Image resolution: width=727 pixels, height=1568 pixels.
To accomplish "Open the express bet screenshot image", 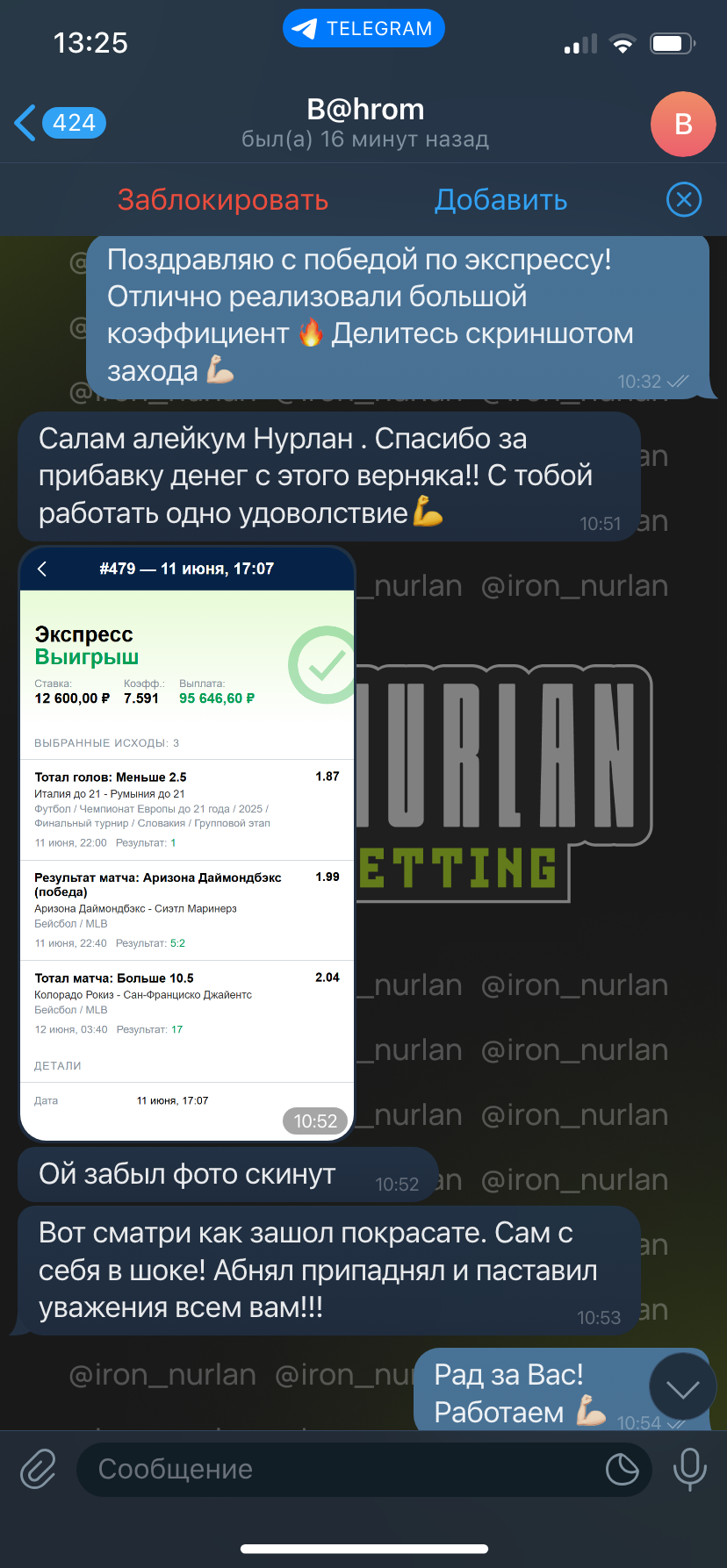I will point(186,843).
